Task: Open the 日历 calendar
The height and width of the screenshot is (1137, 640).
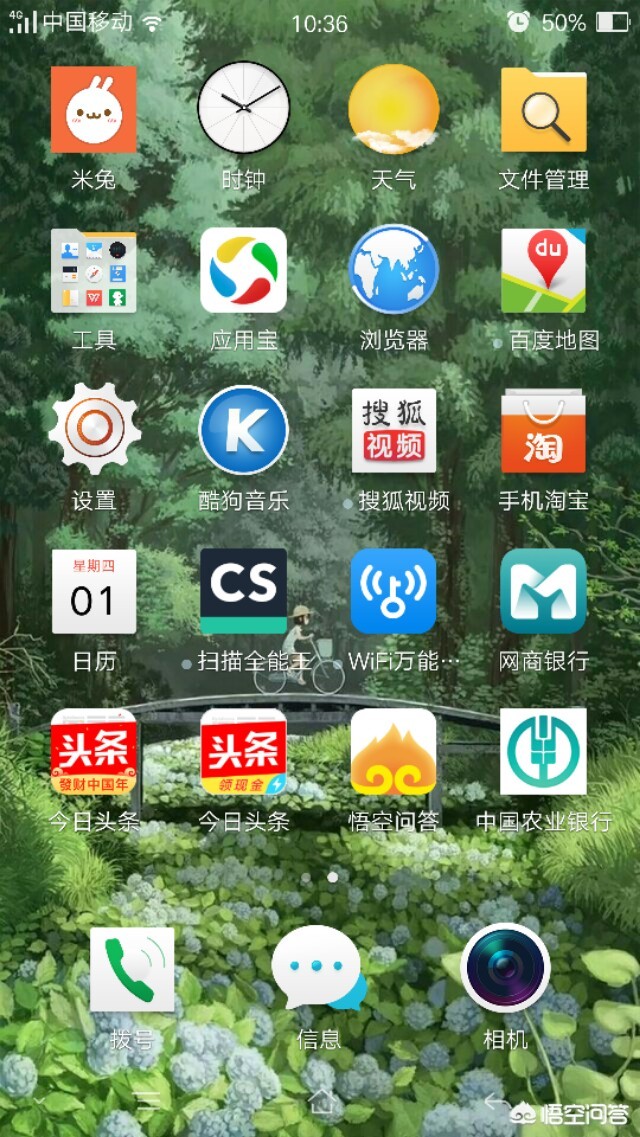Action: click(93, 591)
